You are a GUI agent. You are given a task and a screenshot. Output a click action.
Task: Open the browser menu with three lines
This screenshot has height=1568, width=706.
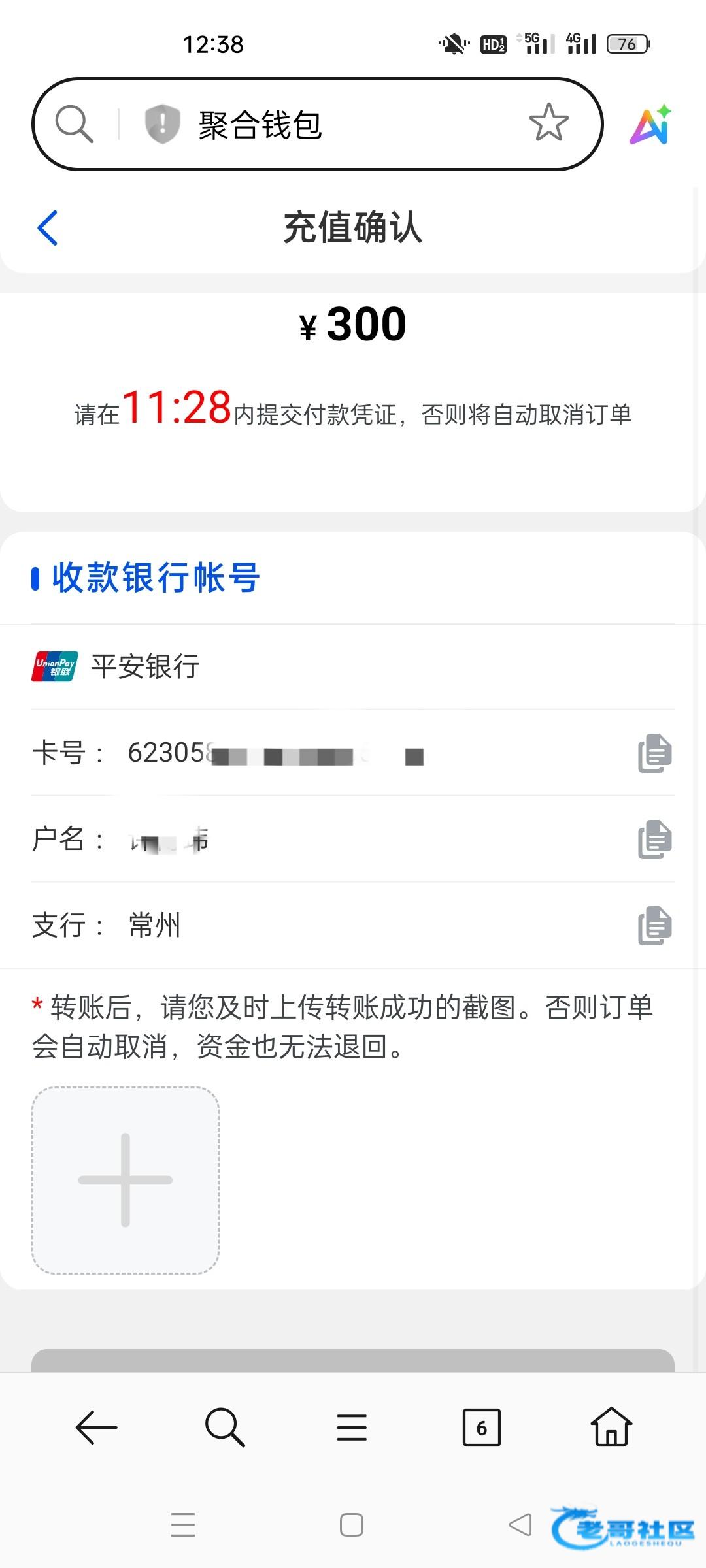click(352, 1428)
